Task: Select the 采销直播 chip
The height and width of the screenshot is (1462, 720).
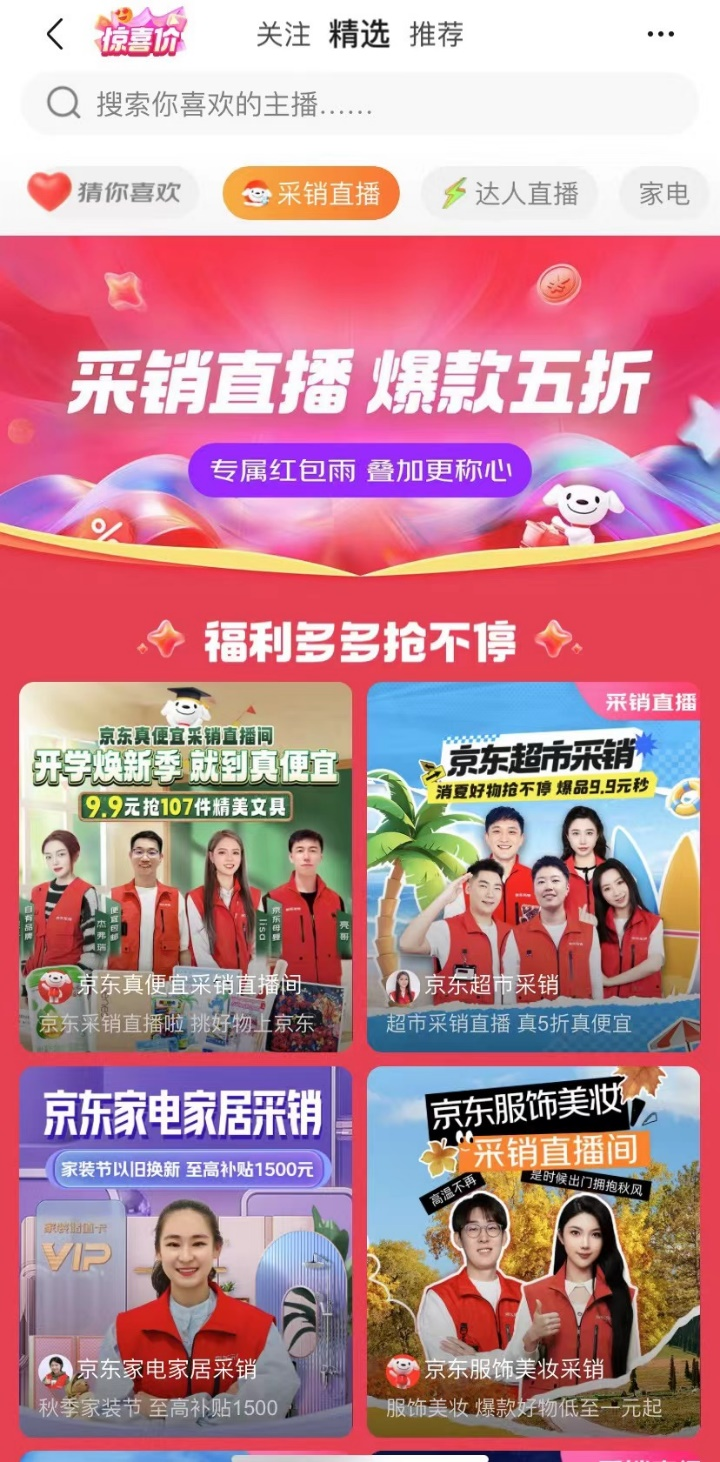Action: tap(310, 193)
